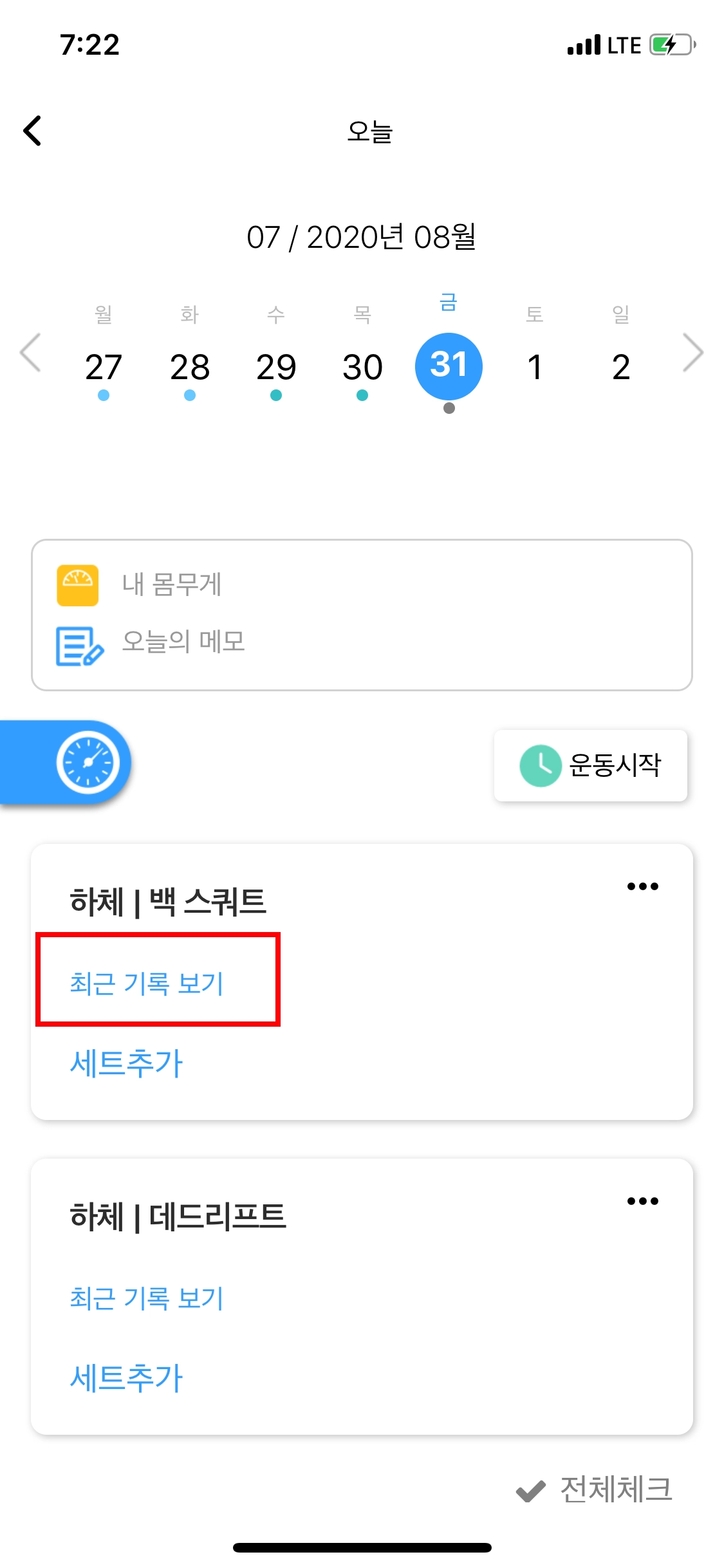Show the next week in the calendar
724x1568 pixels.
click(692, 353)
